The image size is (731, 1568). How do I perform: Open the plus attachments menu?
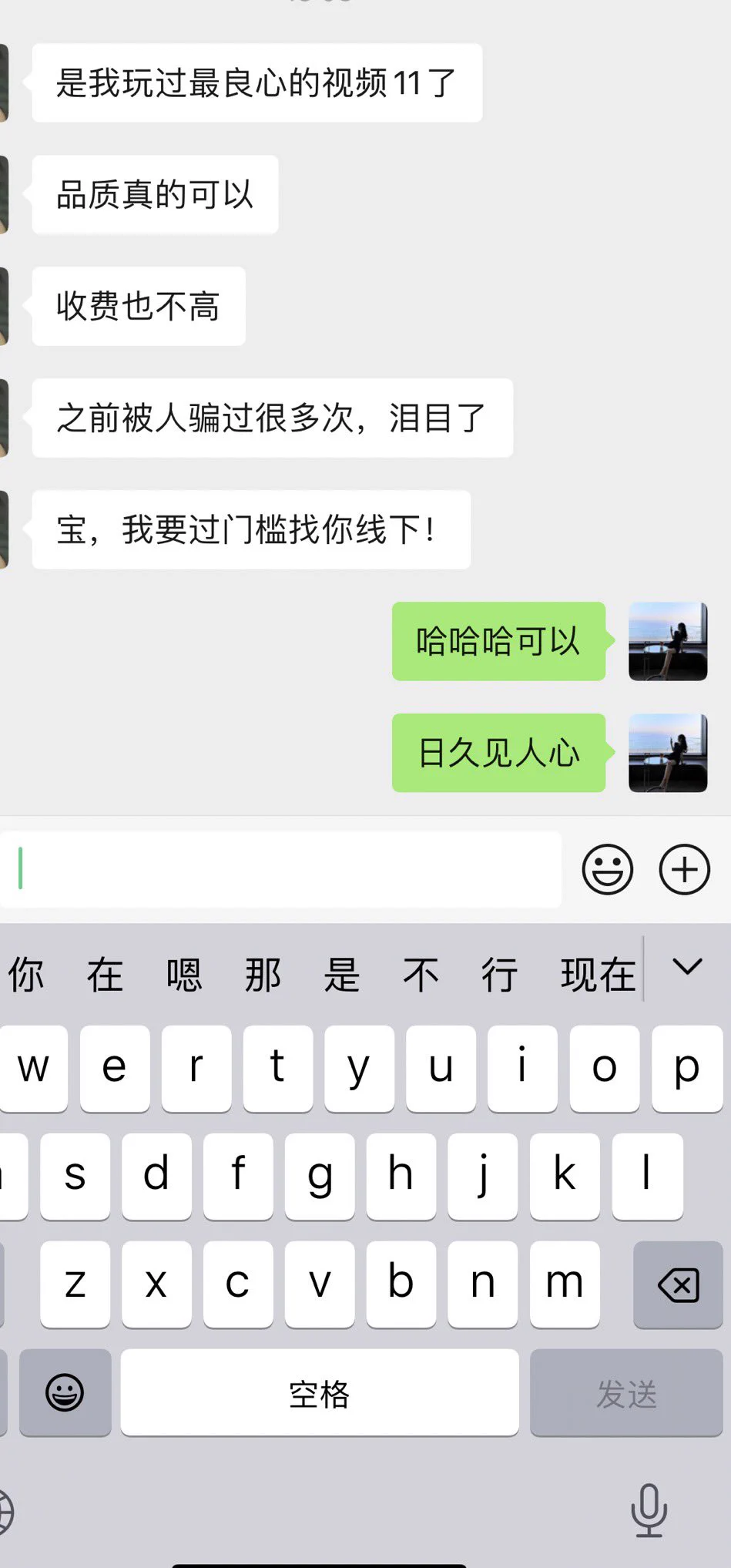pyautogui.click(x=684, y=869)
